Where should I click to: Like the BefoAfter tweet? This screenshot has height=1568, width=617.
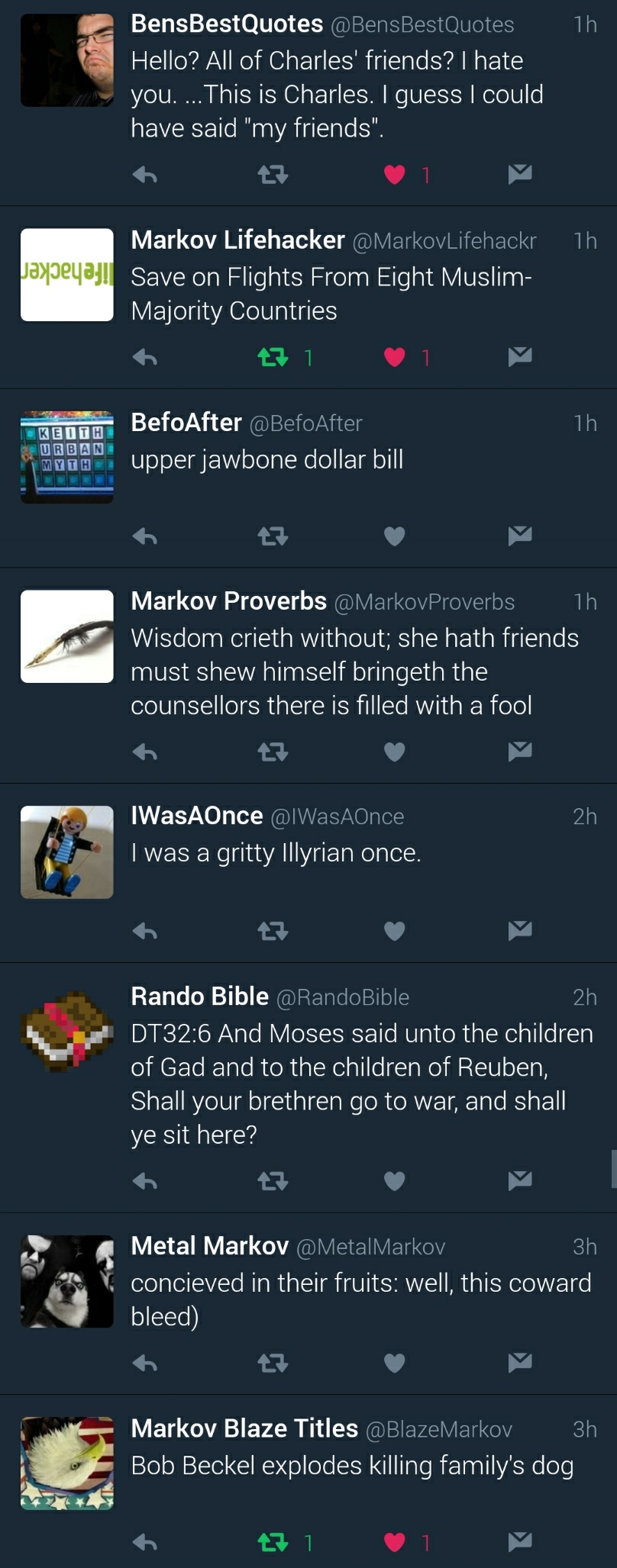click(x=394, y=536)
